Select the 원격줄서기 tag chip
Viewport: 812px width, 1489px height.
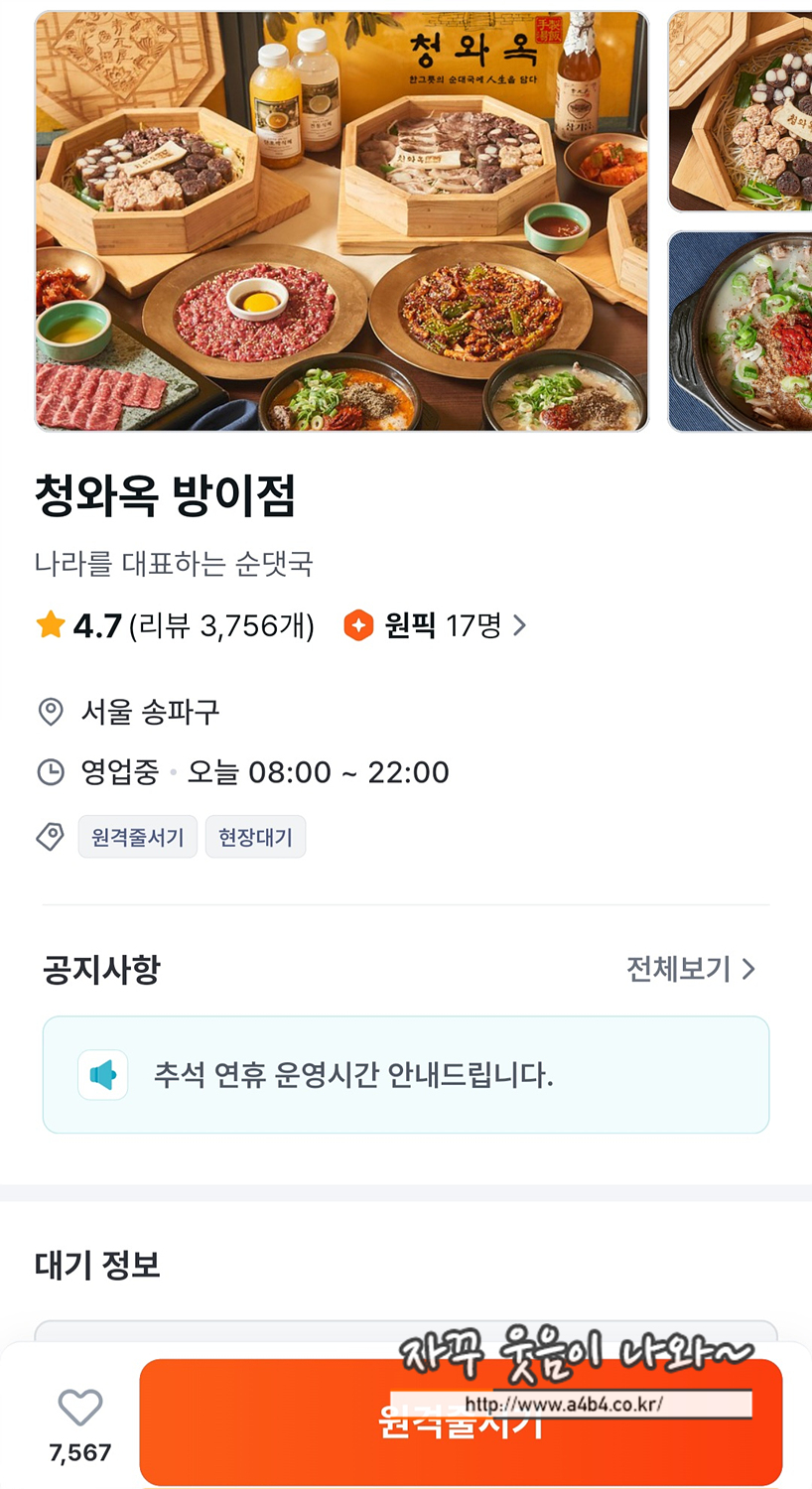click(x=138, y=837)
